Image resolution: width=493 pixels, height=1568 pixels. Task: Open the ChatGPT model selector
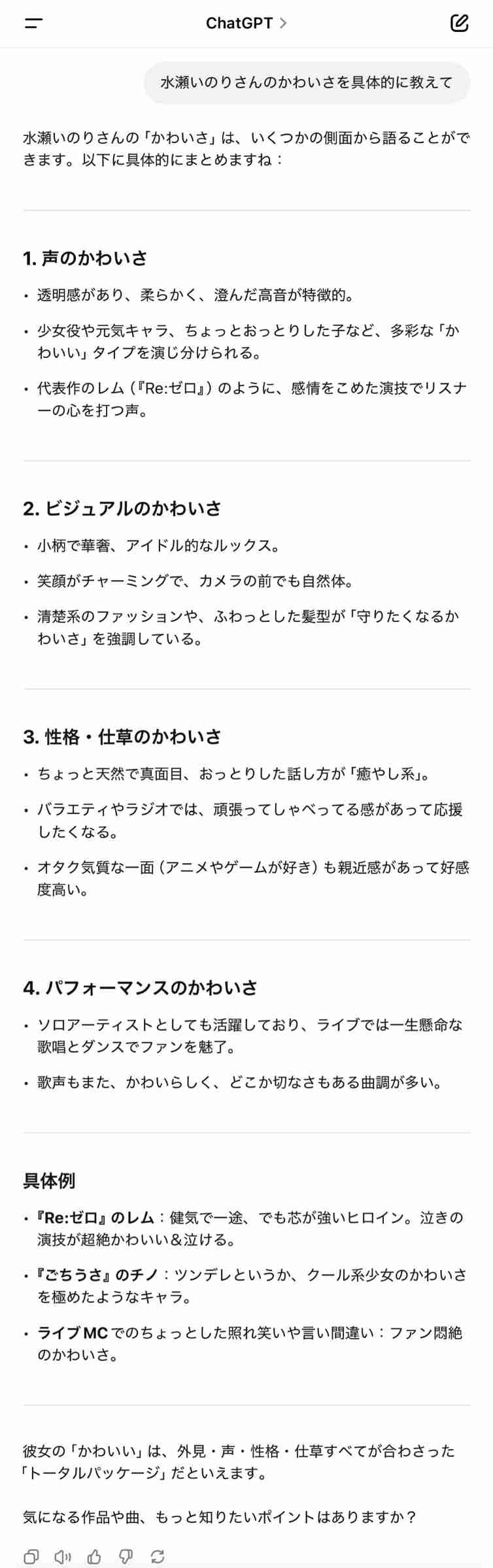click(246, 24)
